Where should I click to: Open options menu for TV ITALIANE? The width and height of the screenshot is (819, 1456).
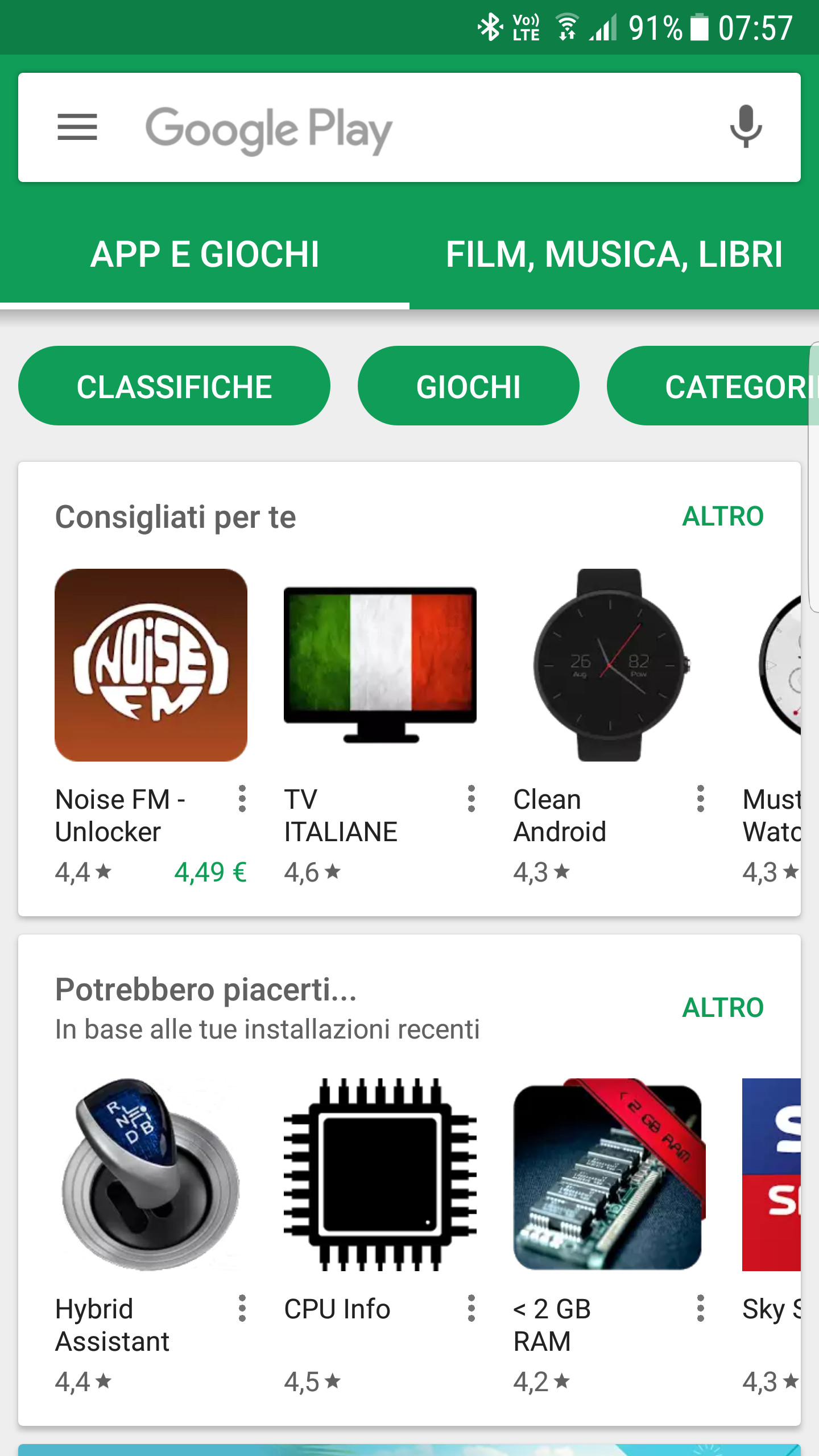coord(471,799)
